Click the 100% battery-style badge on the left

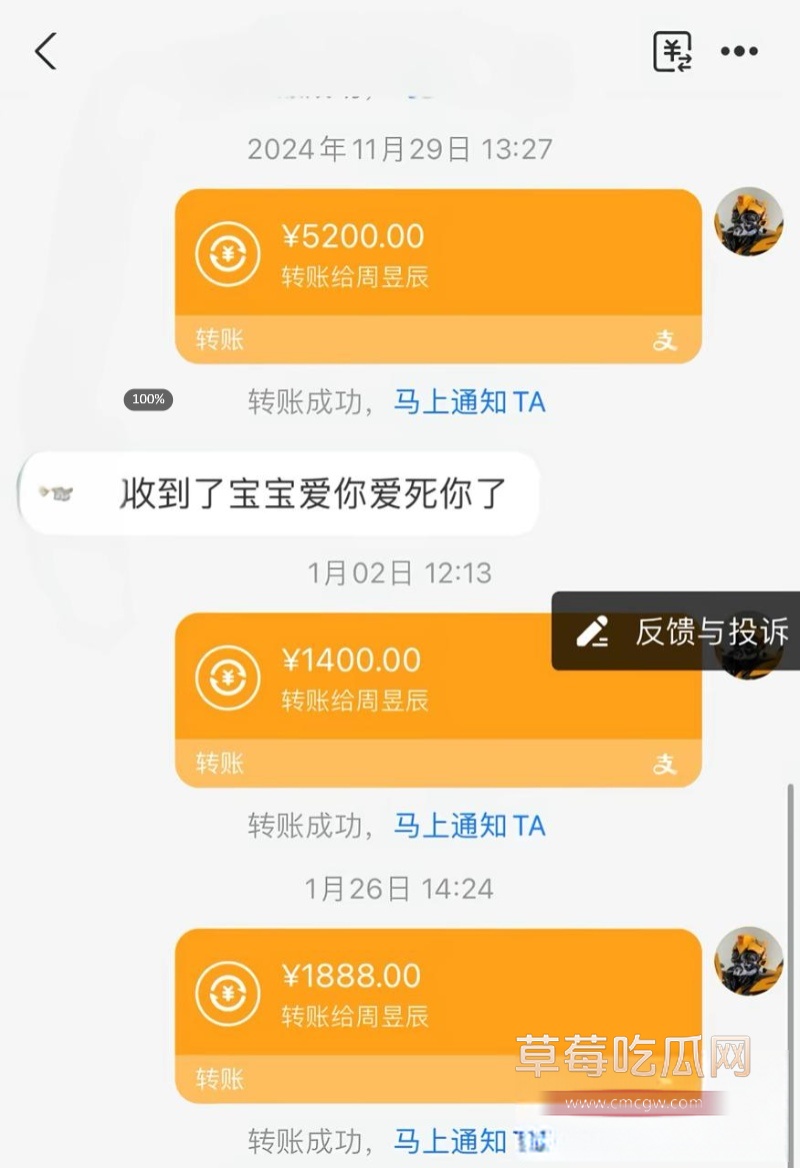coord(147,400)
